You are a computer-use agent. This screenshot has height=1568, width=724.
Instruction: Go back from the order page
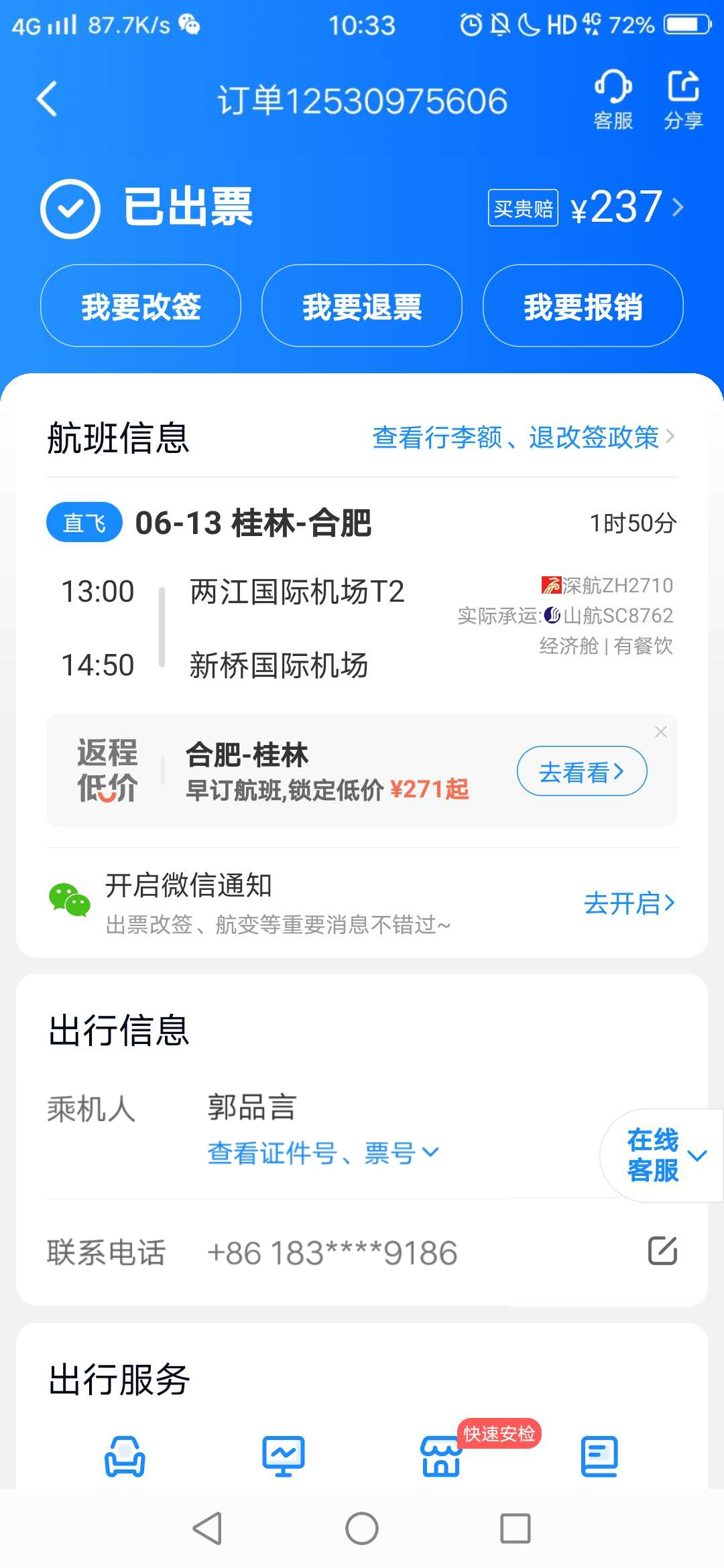tap(47, 100)
